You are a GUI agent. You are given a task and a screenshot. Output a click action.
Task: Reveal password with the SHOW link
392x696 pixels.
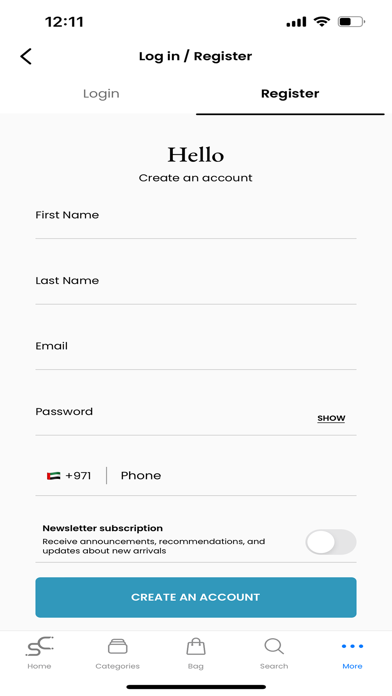coord(331,418)
